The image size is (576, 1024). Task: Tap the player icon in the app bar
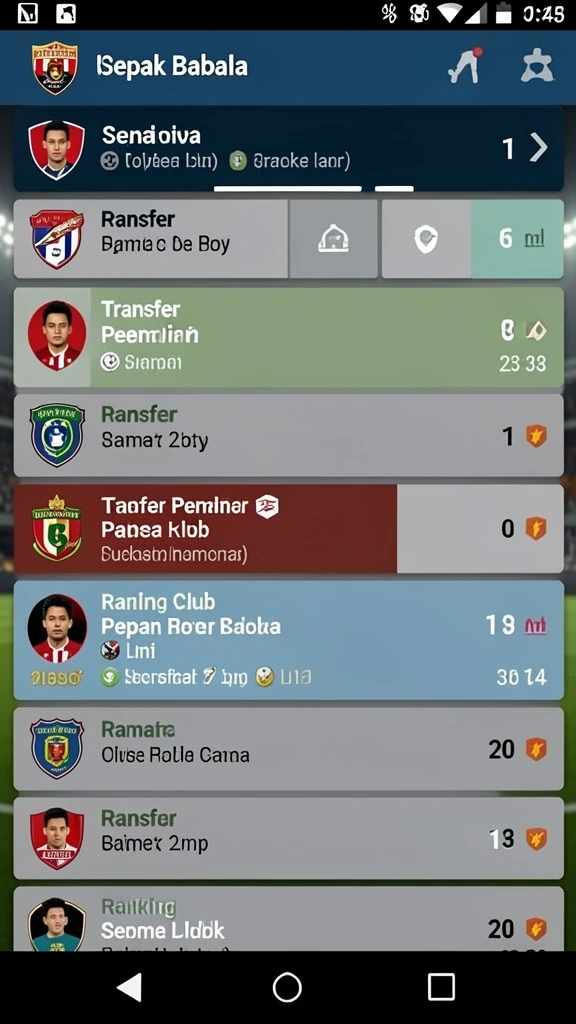click(466, 65)
